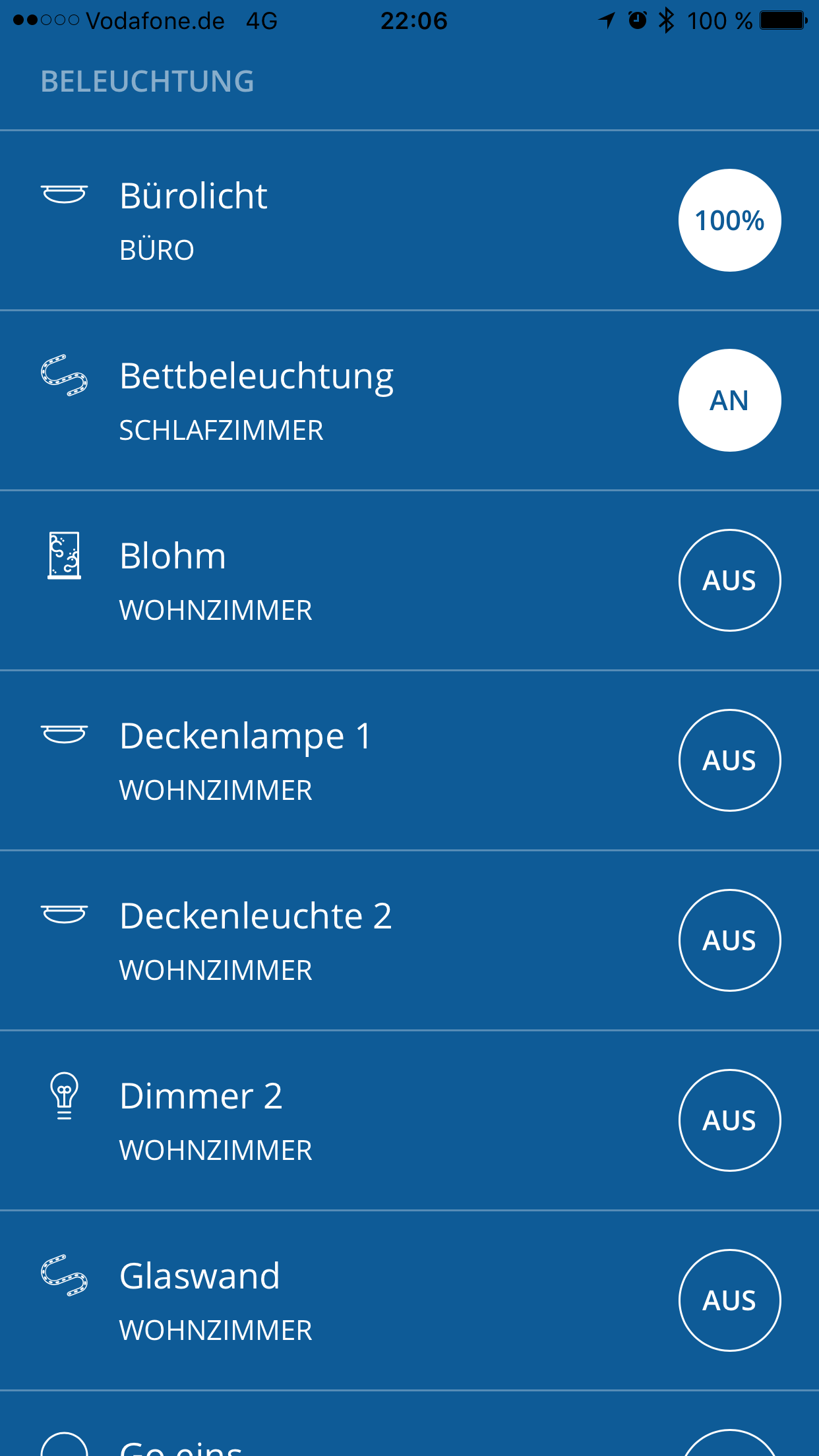Image resolution: width=819 pixels, height=1456 pixels.
Task: Tap the 100% brightness button for Bürolicht
Action: tap(729, 220)
